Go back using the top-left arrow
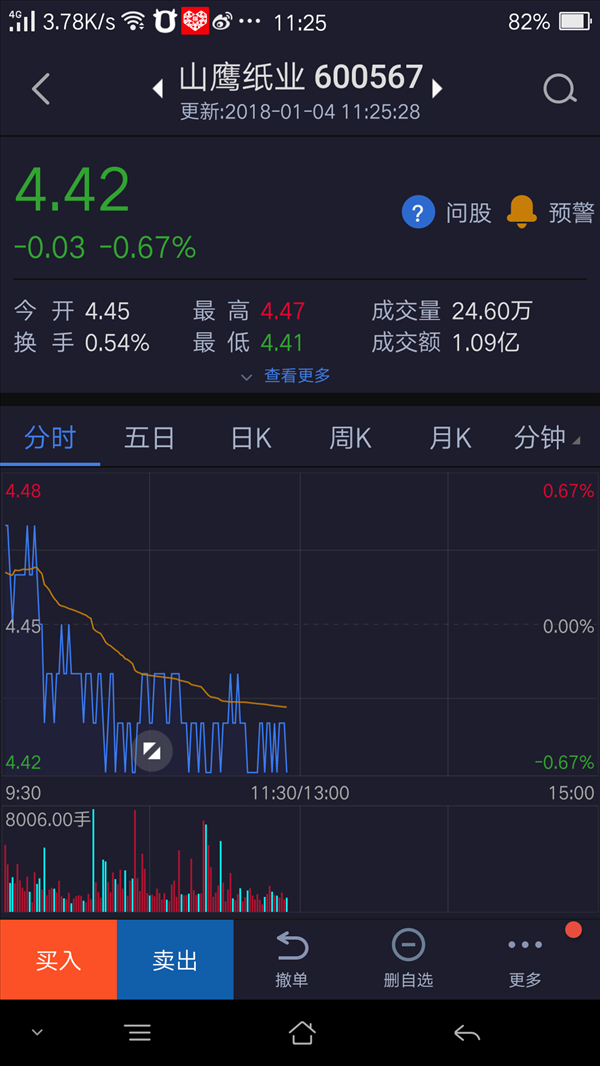This screenshot has width=600, height=1066. click(x=41, y=89)
